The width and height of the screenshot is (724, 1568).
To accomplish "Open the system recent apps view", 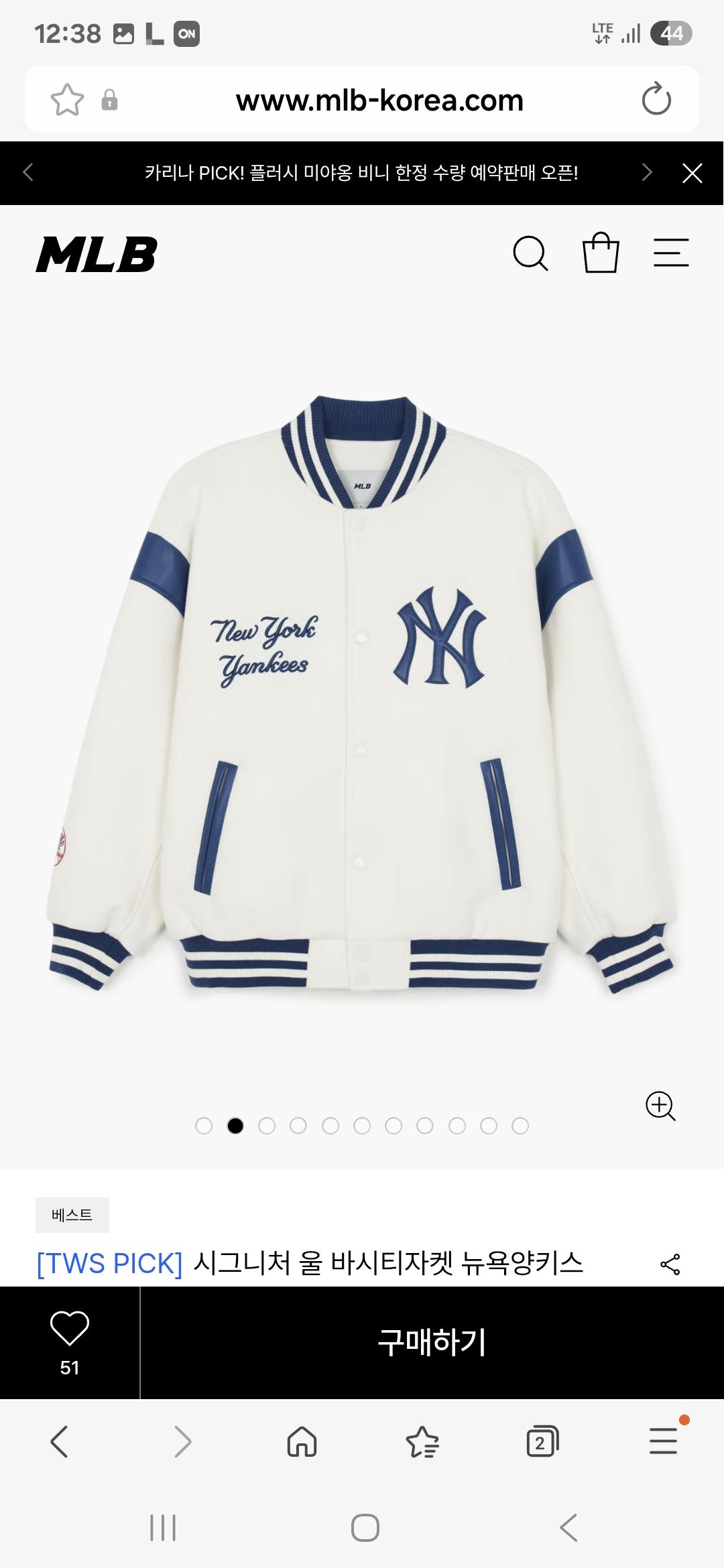I will tap(163, 1528).
